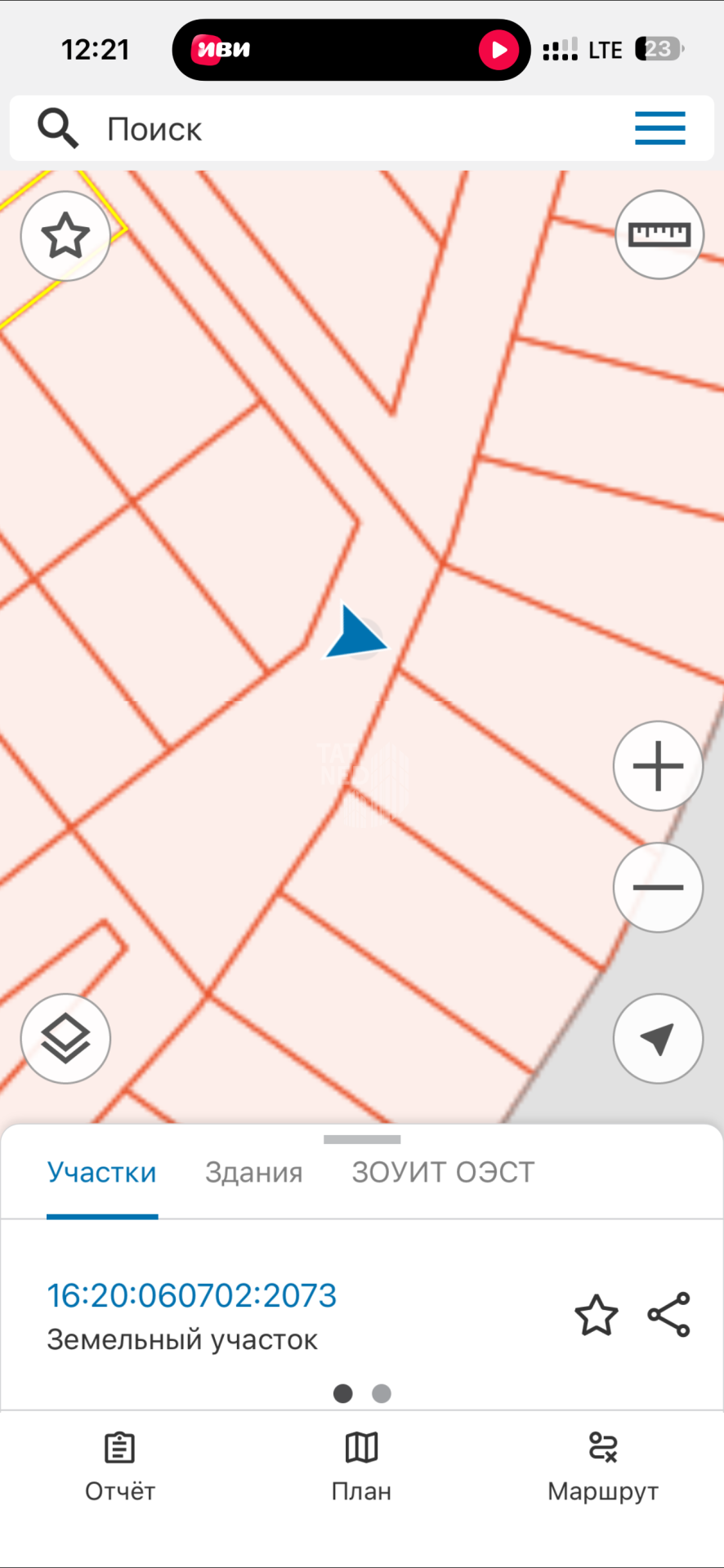Switch to the Здания tab

tap(254, 1173)
